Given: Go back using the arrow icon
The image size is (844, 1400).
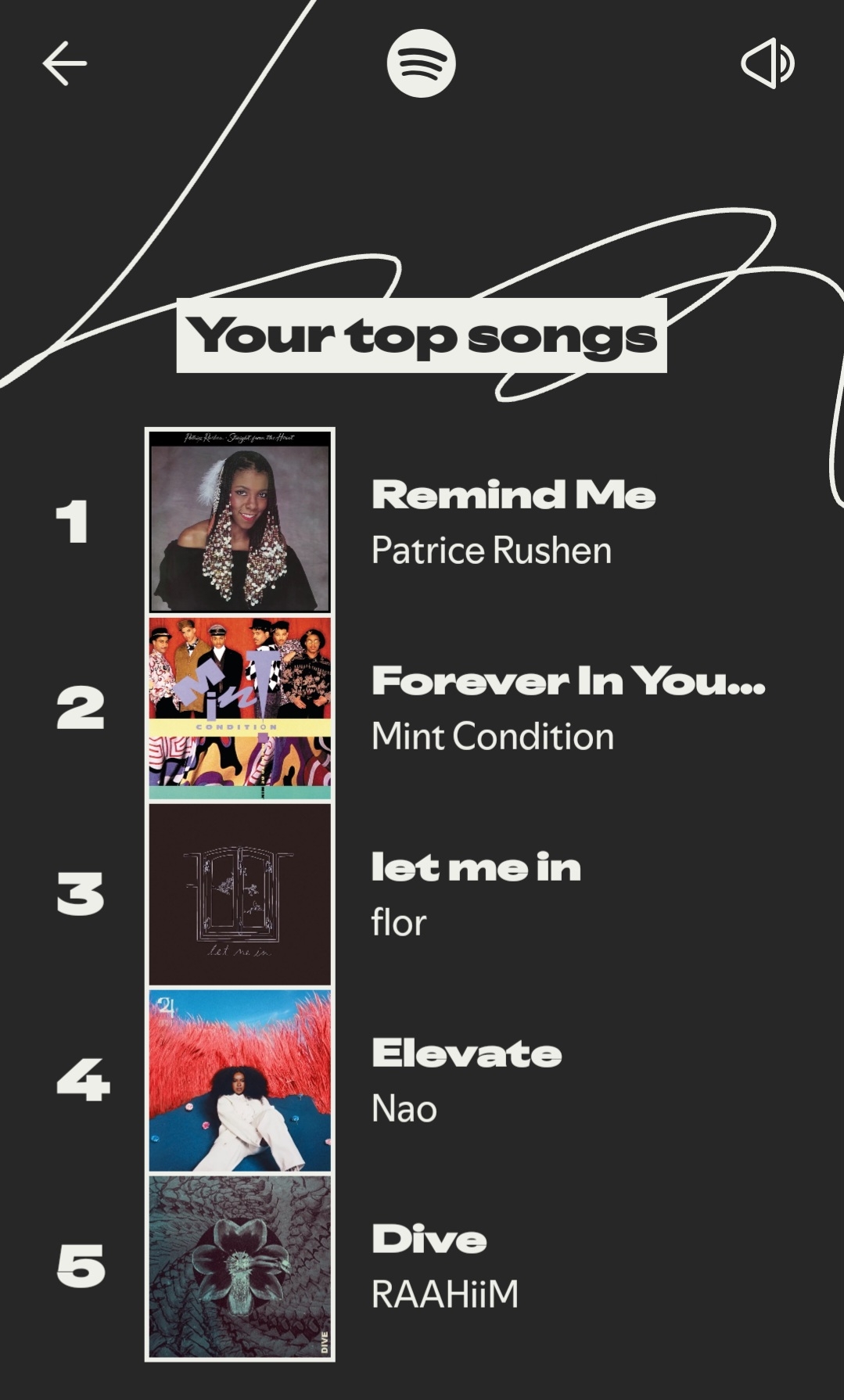Looking at the screenshot, I should (65, 63).
